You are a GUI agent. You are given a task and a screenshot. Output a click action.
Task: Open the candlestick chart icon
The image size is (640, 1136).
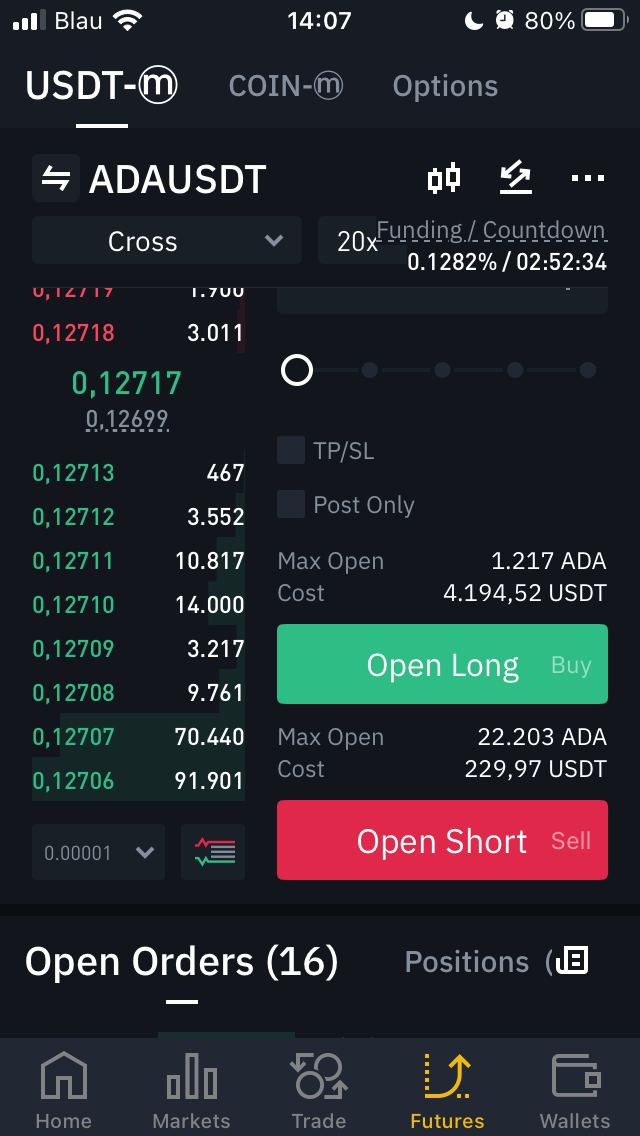444,178
